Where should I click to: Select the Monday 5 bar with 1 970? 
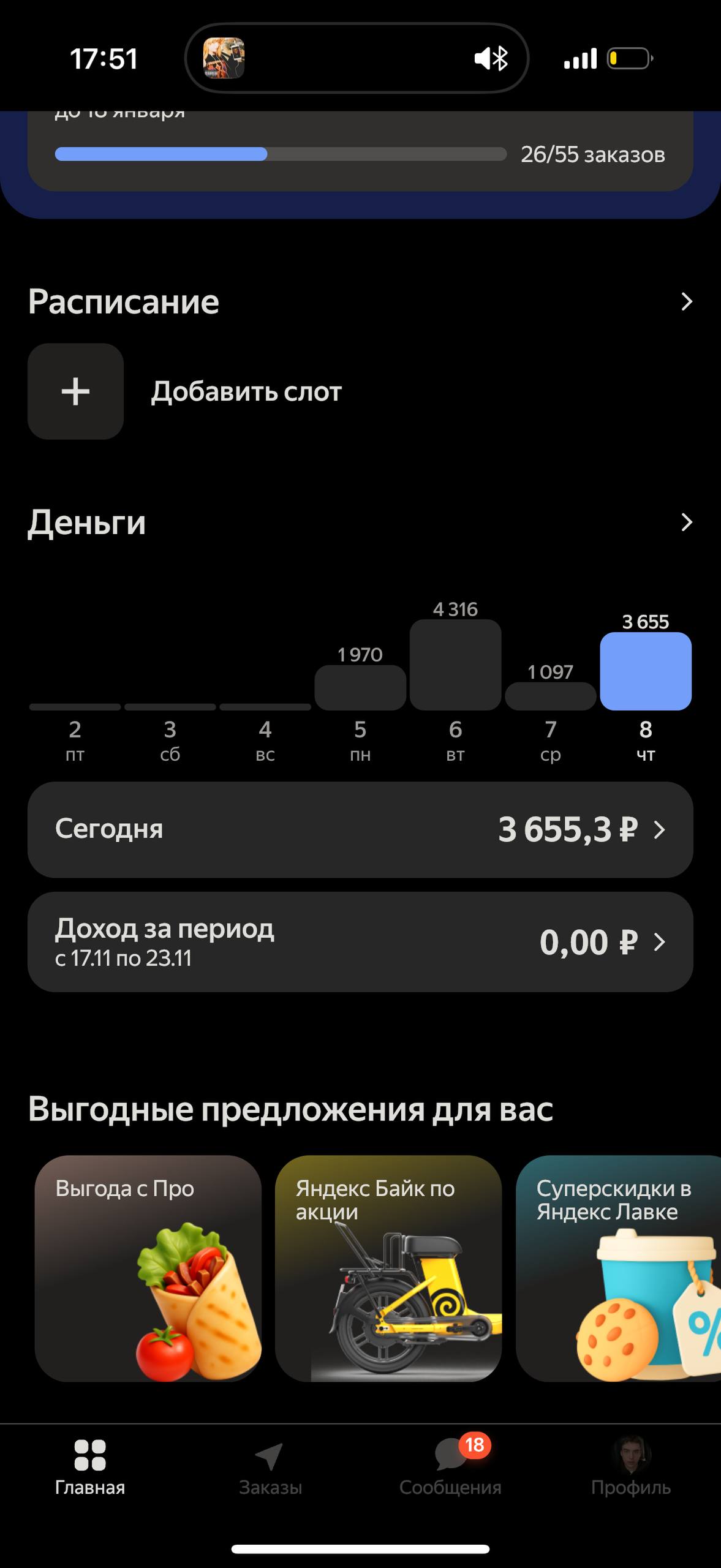(x=360, y=687)
